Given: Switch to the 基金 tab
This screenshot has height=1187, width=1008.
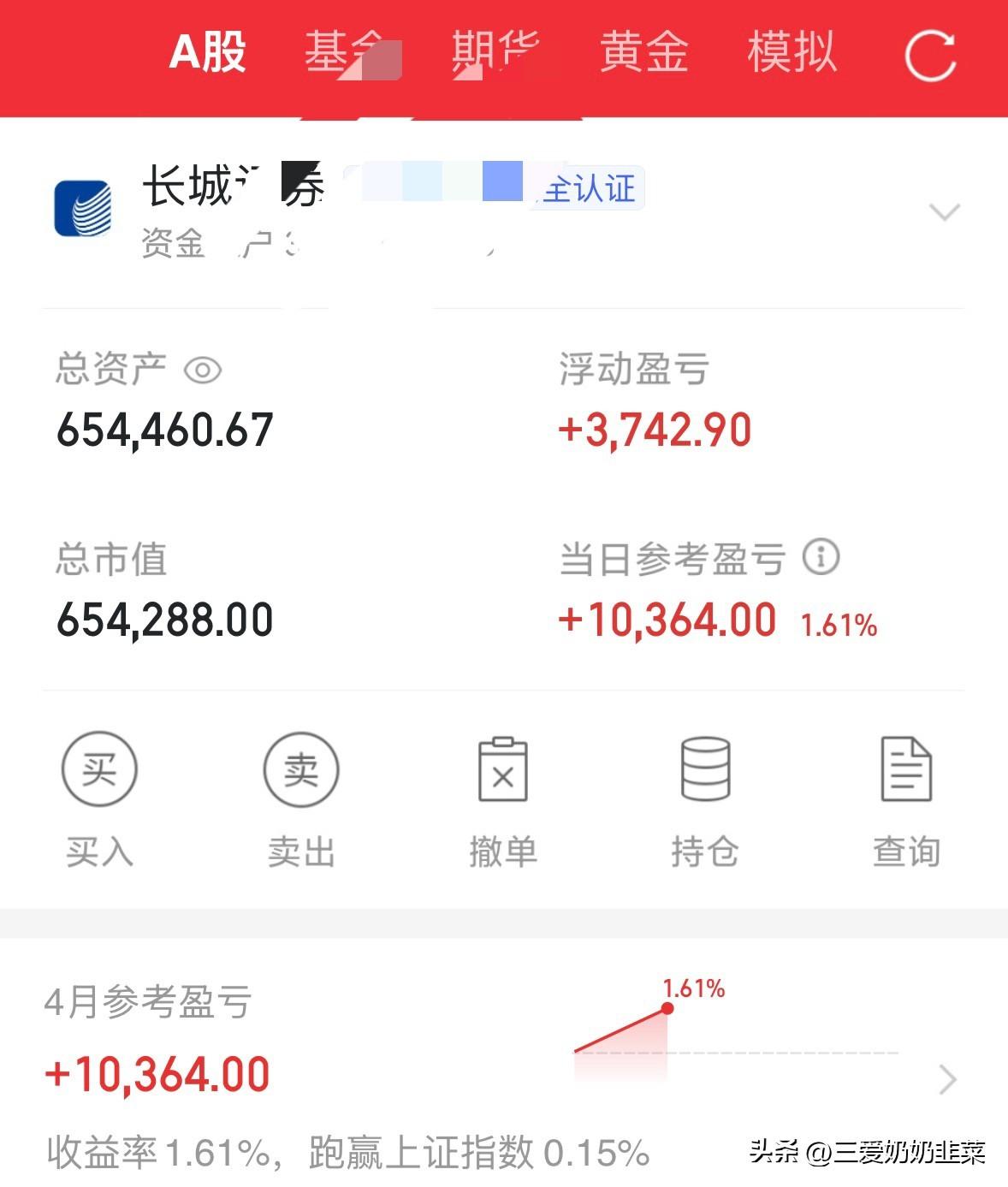Looking at the screenshot, I should click(x=353, y=53).
